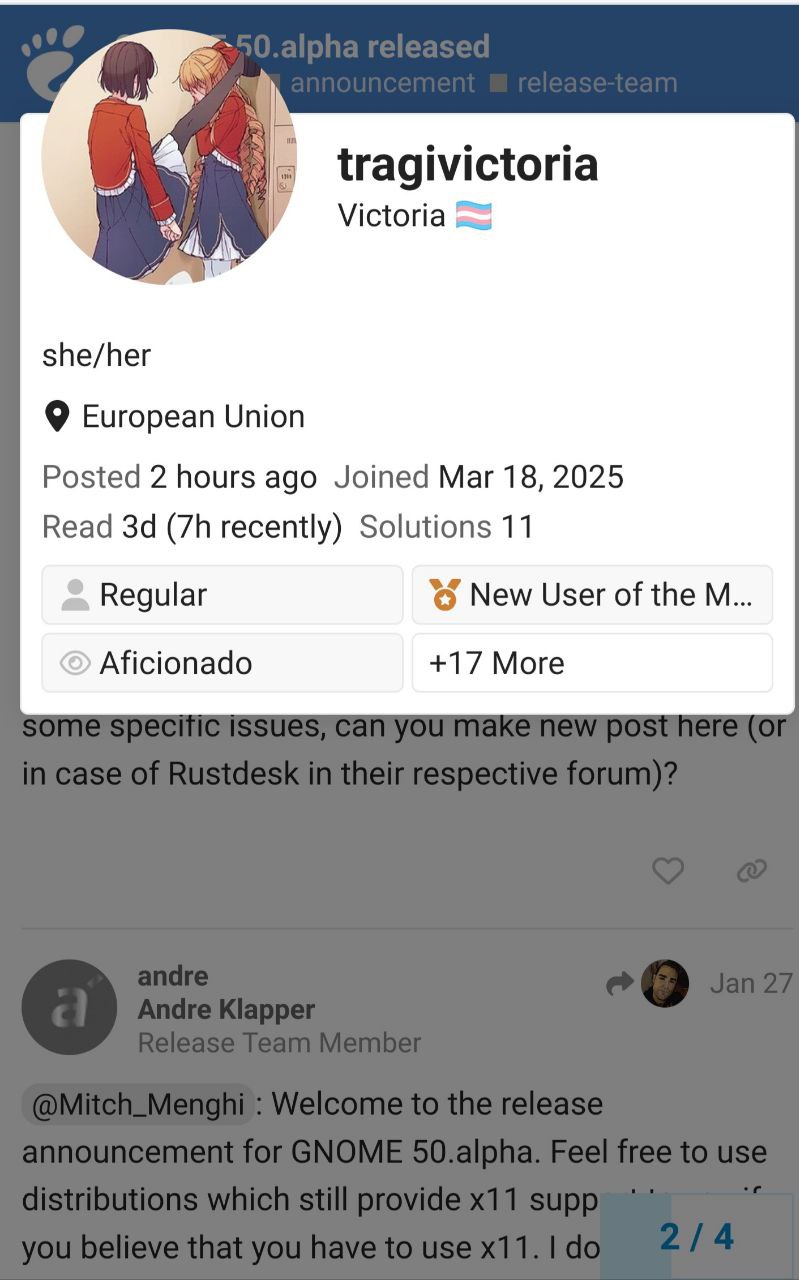Image resolution: width=799 pixels, height=1280 pixels.
Task: Open the announcement tag
Action: 382,83
